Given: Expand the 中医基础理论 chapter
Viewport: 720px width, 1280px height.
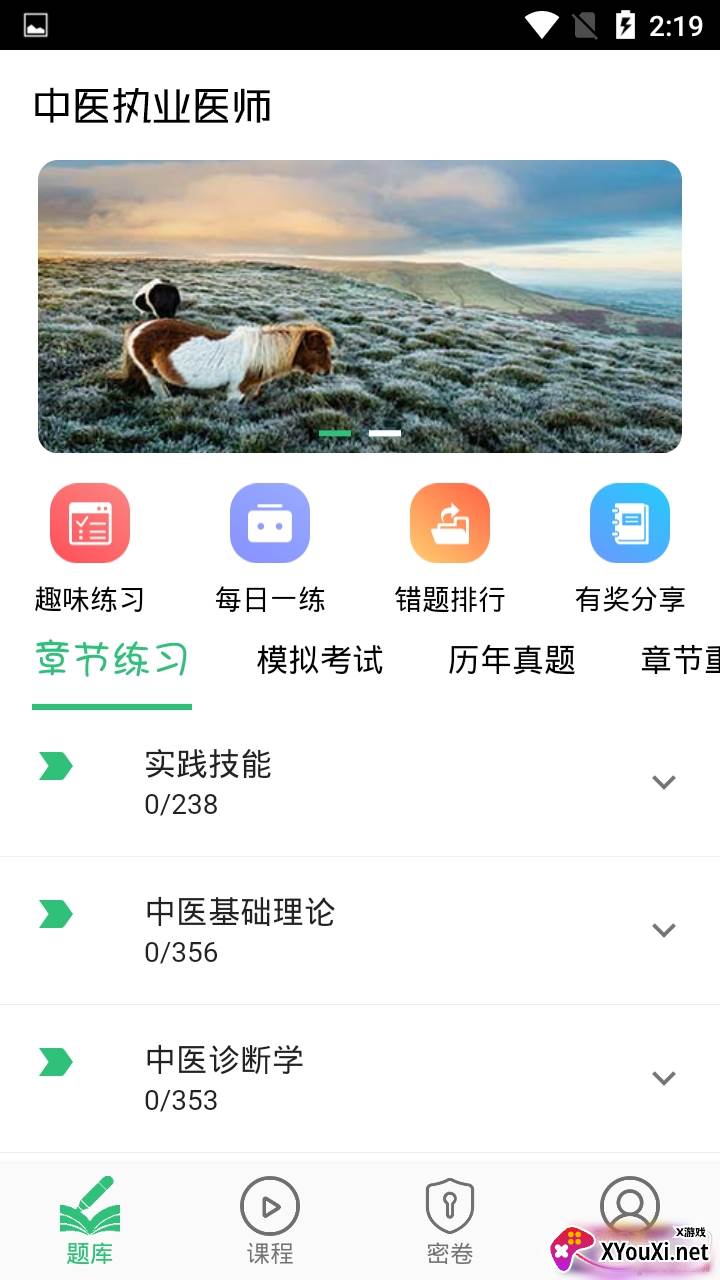Looking at the screenshot, I should (664, 930).
